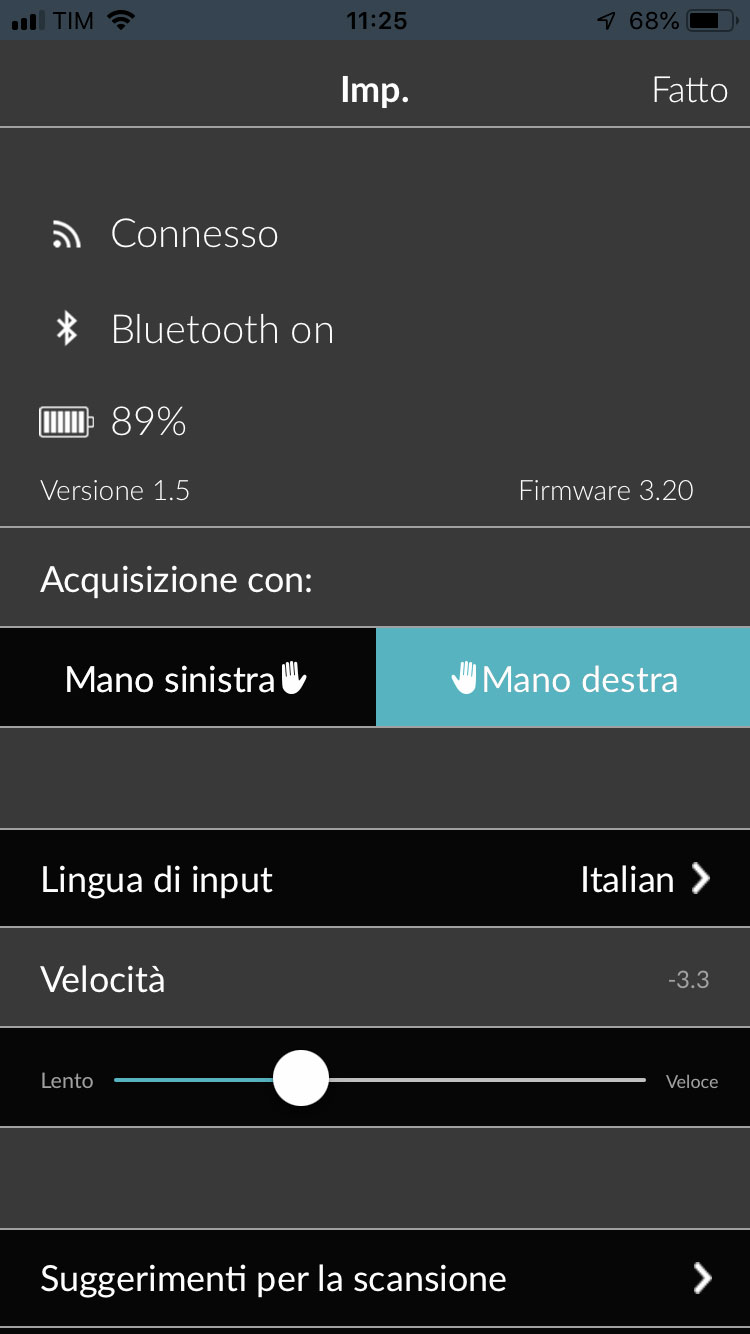The height and width of the screenshot is (1334, 750).
Task: Select Mano destra scanning option
Action: (563, 679)
